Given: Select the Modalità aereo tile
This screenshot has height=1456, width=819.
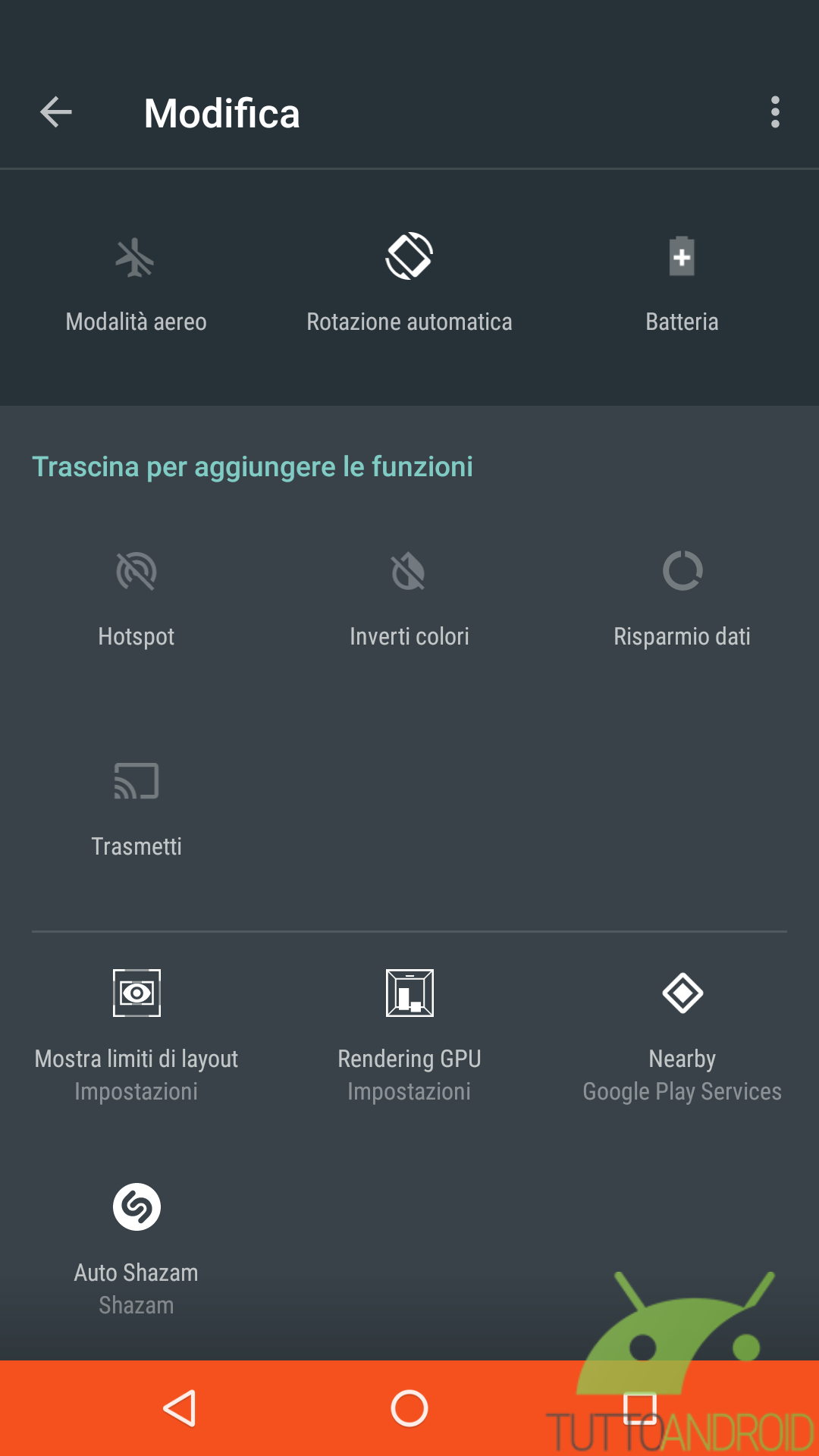Looking at the screenshot, I should pos(136,284).
